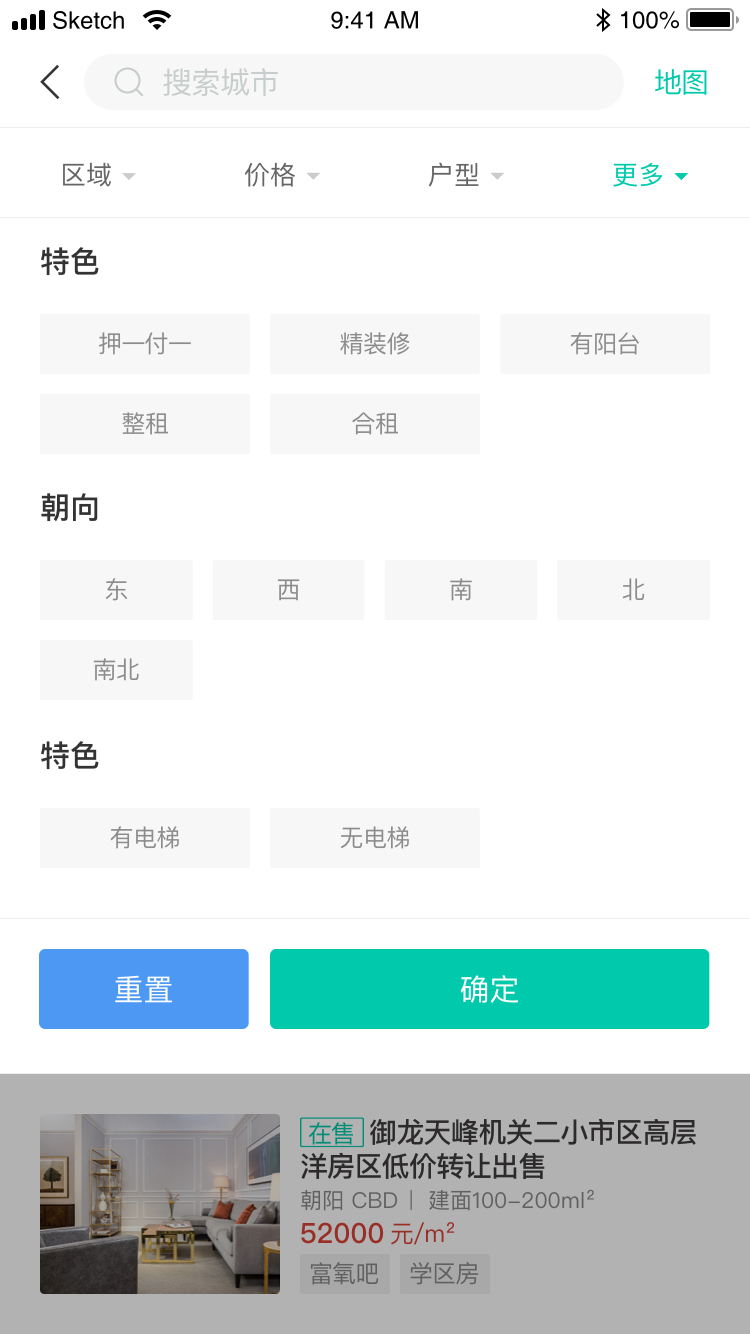This screenshot has height=1334, width=750.
Task: Collapse the 更多 filter dropdown
Action: (x=649, y=175)
